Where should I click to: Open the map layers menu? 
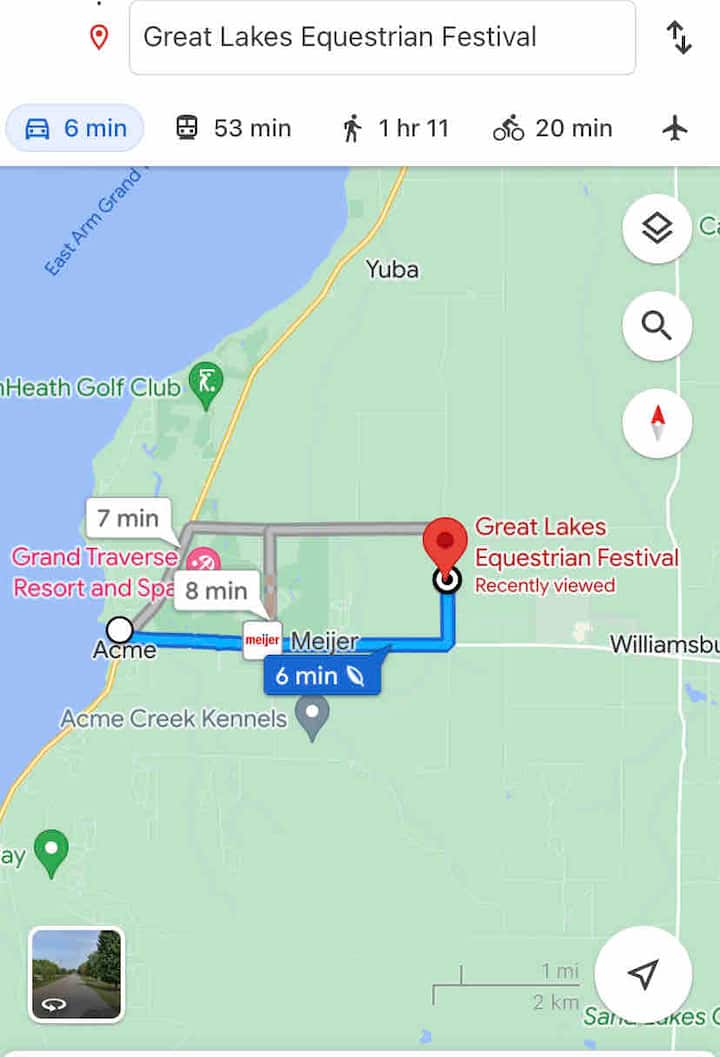pyautogui.click(x=657, y=229)
